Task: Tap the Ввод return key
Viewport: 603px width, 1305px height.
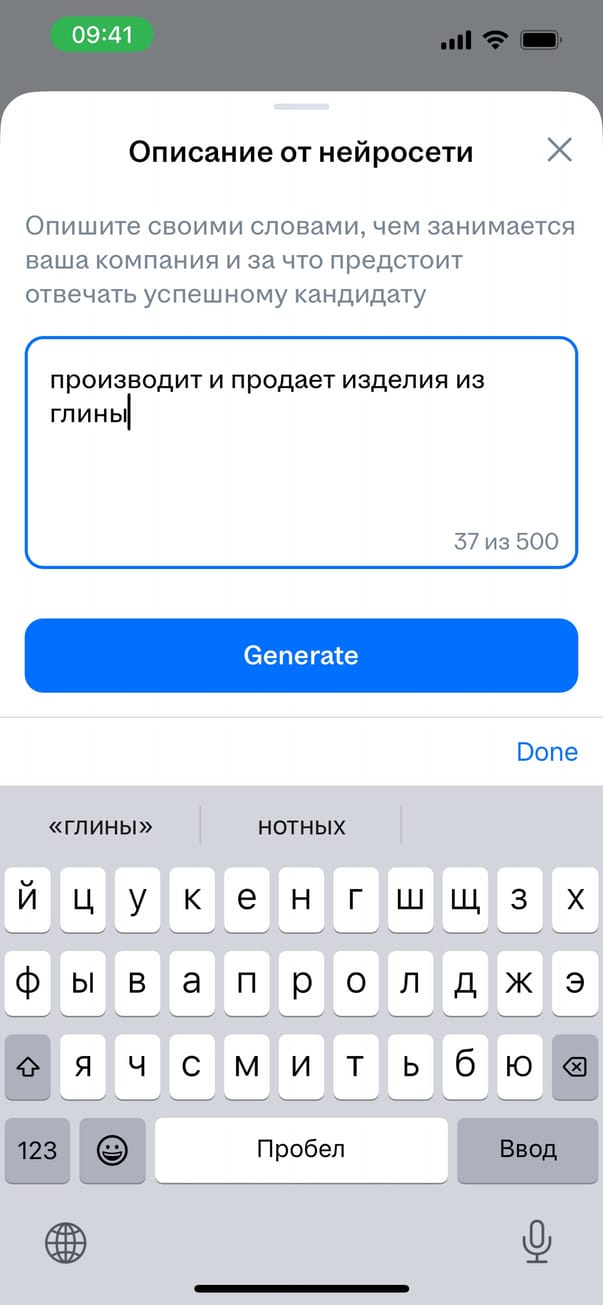Action: (527, 1150)
